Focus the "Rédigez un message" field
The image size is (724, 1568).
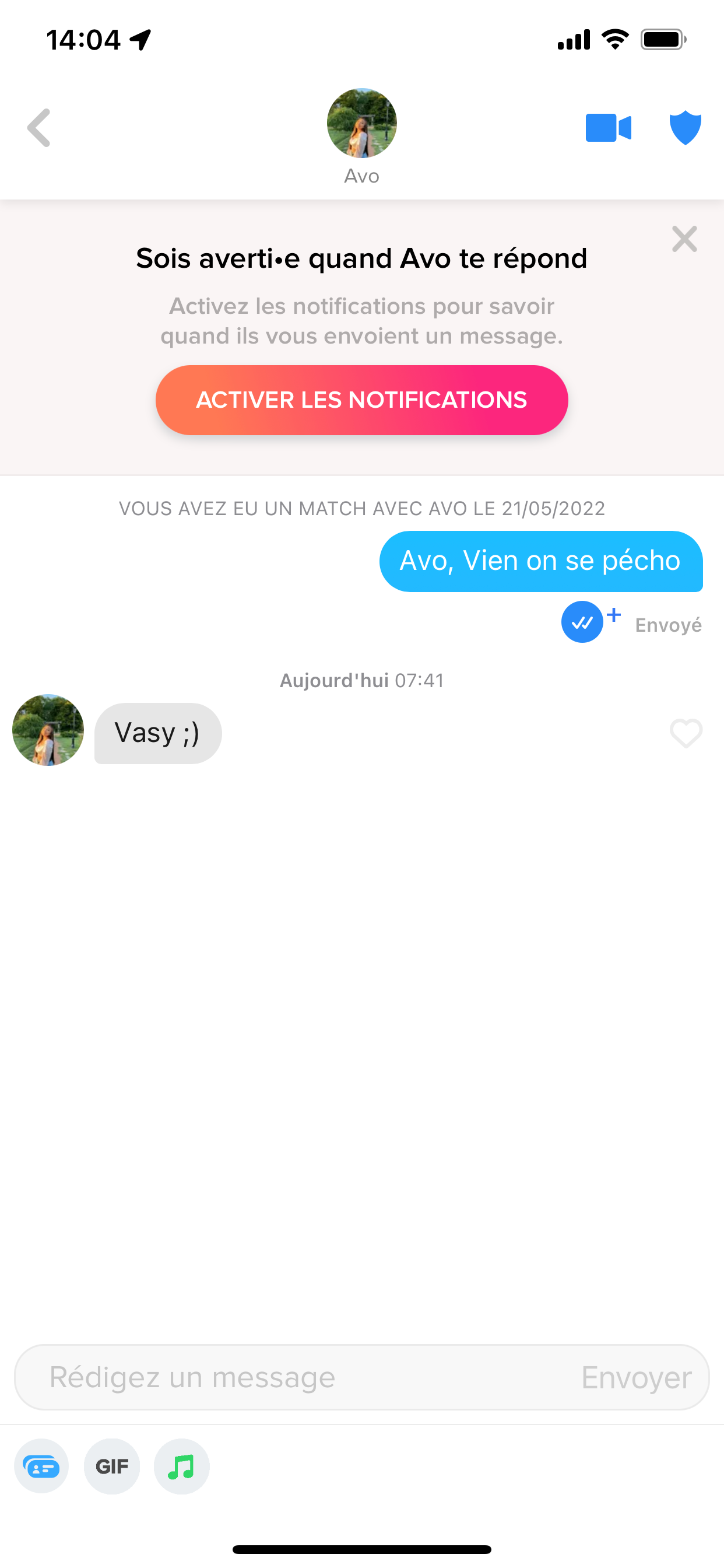click(304, 1377)
